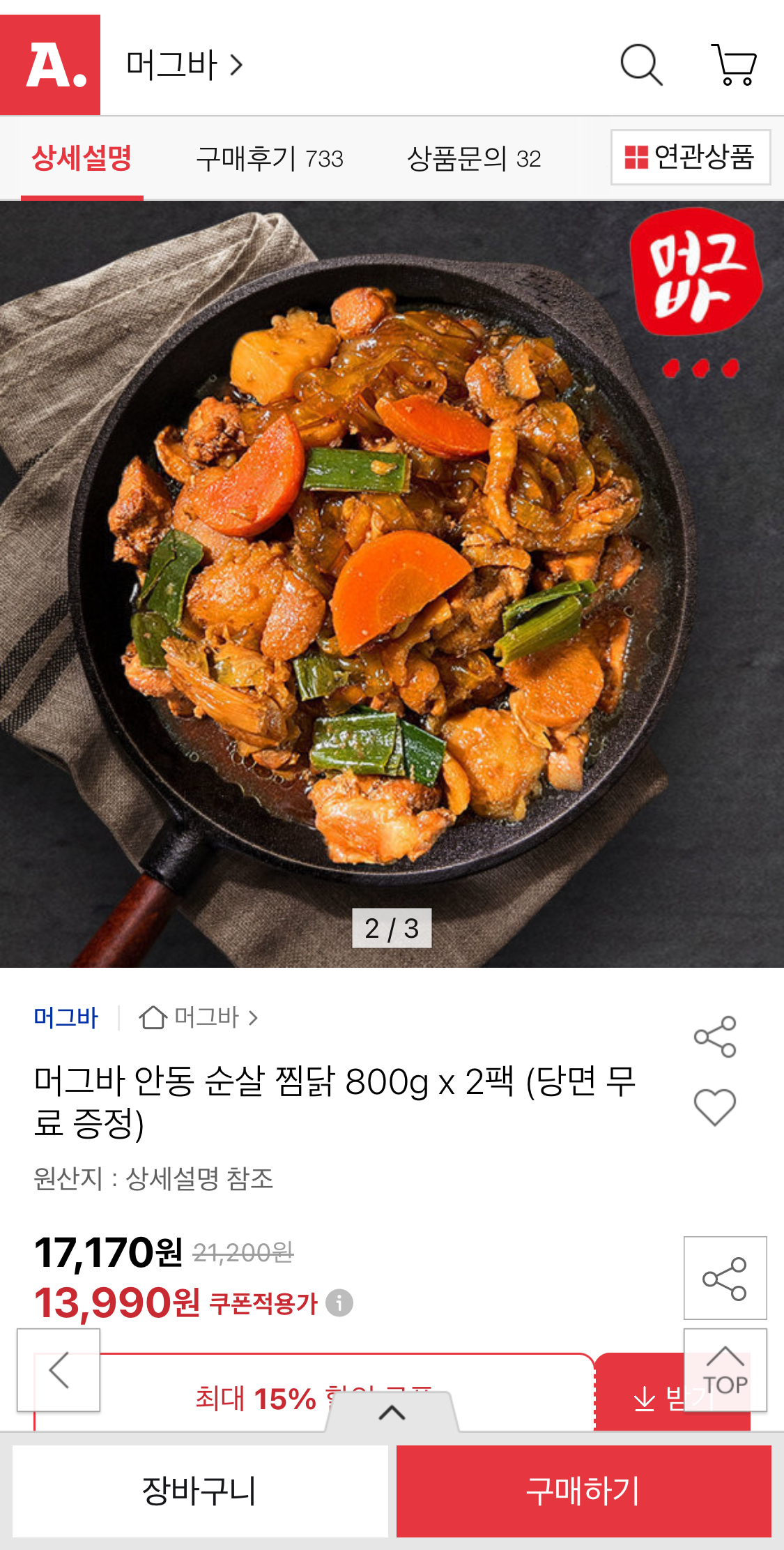784x1550 pixels.
Task: Add product to wishlist with the heart
Action: click(x=715, y=1107)
